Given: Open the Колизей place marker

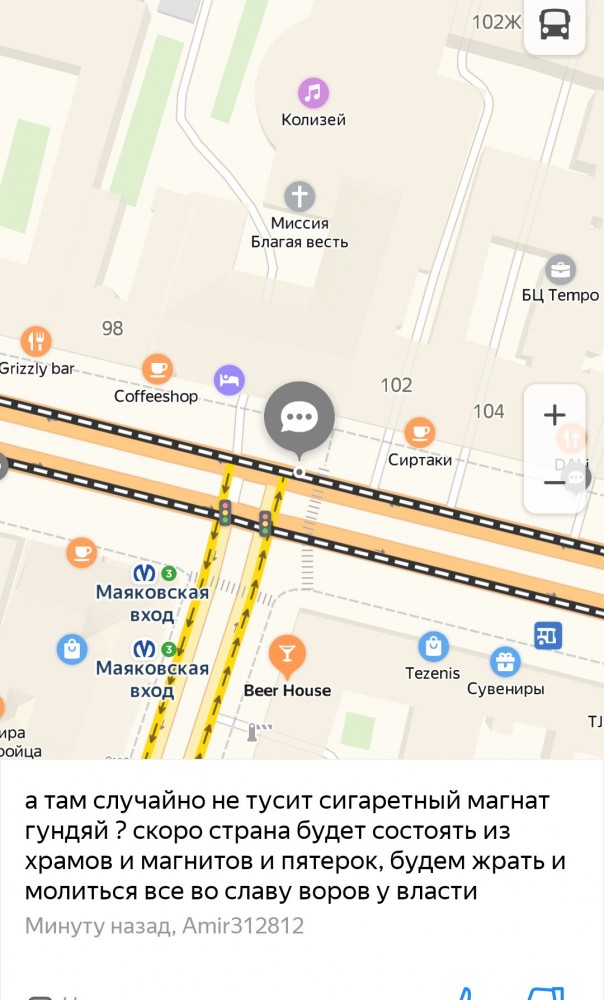Looking at the screenshot, I should (x=313, y=94).
